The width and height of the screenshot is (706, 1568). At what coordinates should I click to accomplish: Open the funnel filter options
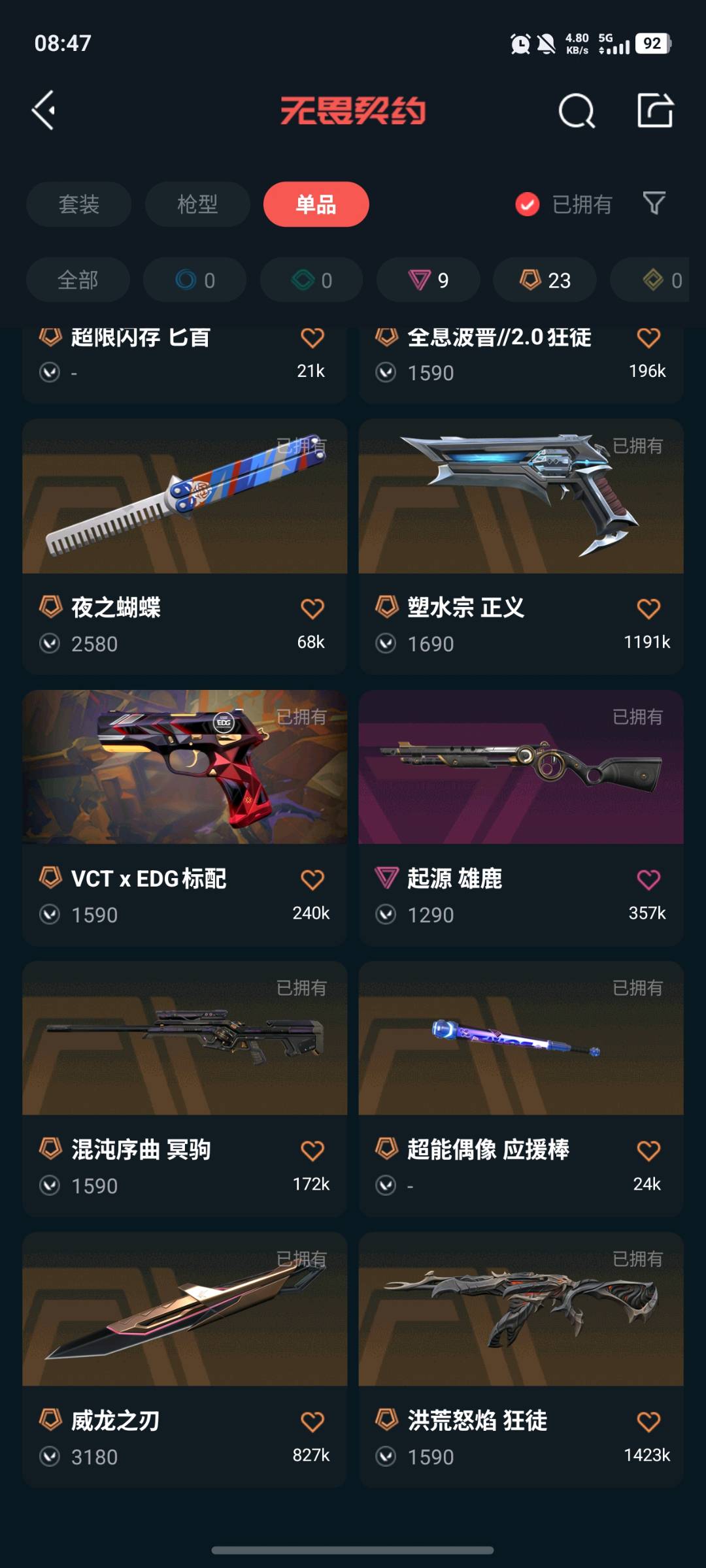[654, 204]
